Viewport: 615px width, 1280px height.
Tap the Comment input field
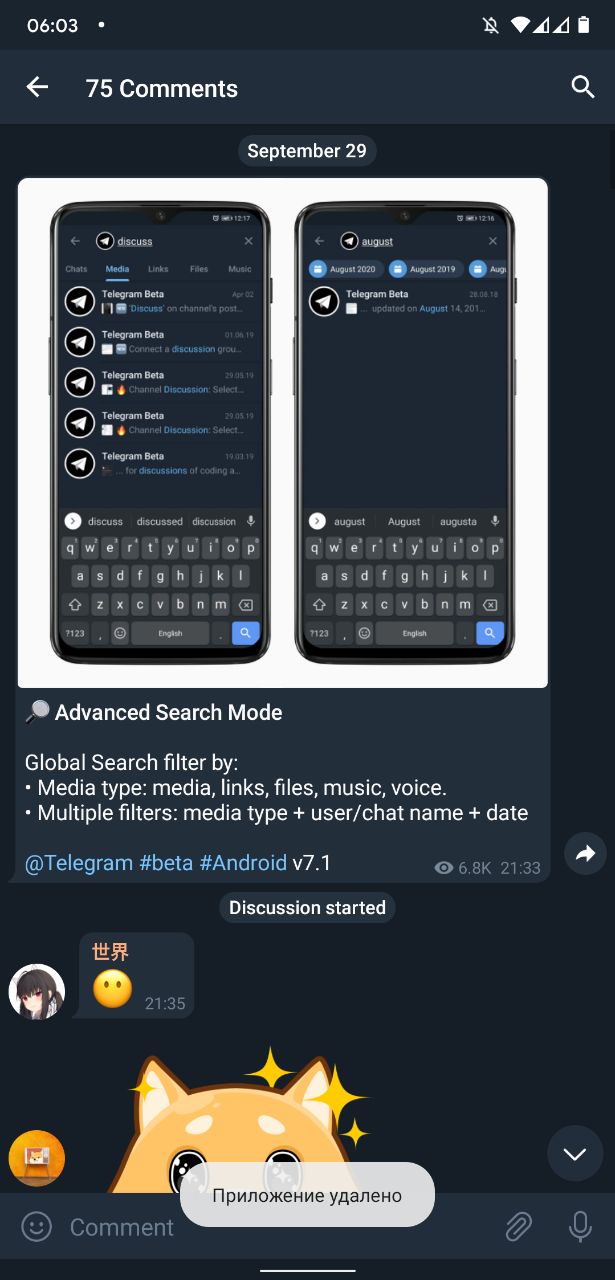(x=270, y=1227)
